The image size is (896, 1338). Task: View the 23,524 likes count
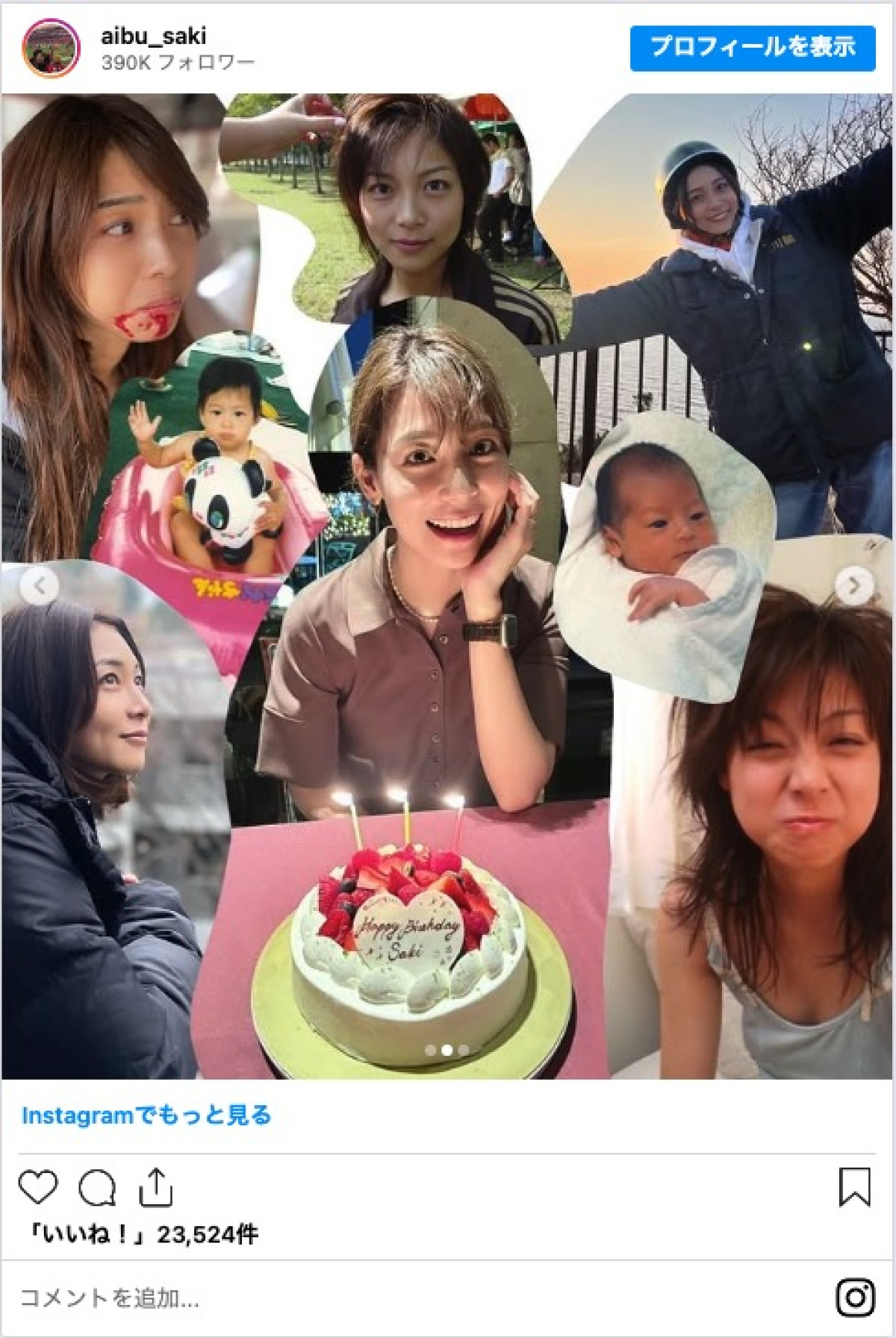(142, 1234)
